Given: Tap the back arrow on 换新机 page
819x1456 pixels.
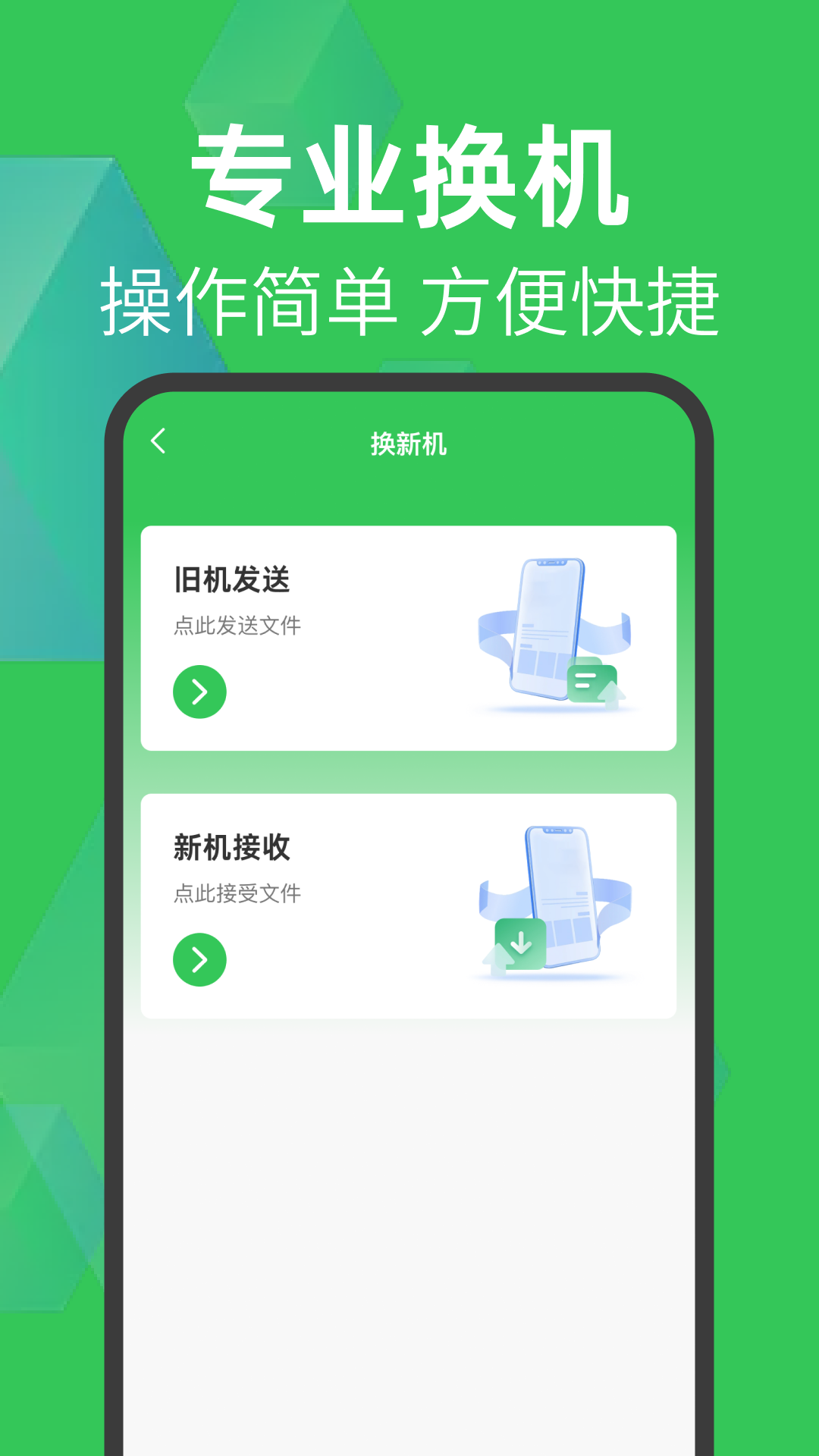Looking at the screenshot, I should click(x=160, y=441).
